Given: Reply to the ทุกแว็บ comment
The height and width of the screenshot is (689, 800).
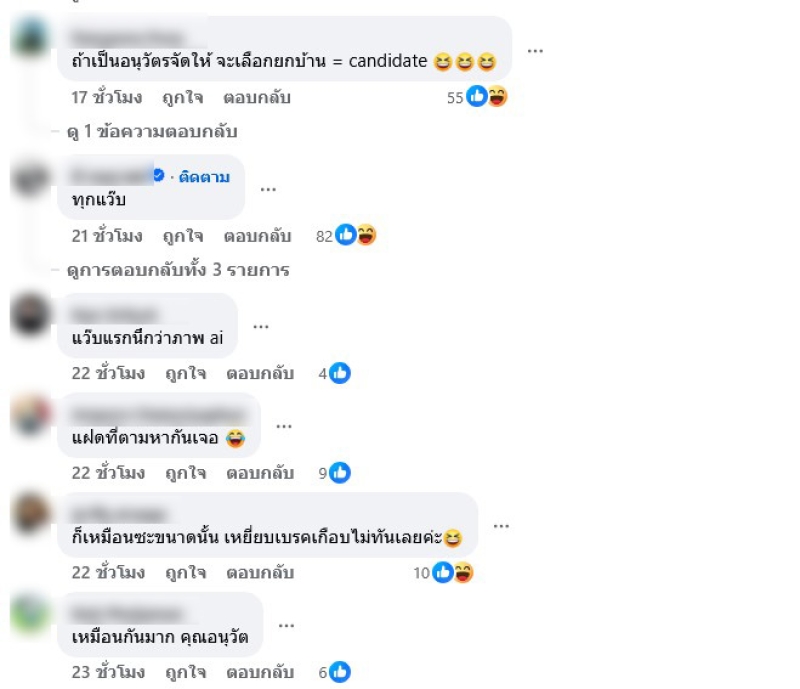Looking at the screenshot, I should 257,236.
